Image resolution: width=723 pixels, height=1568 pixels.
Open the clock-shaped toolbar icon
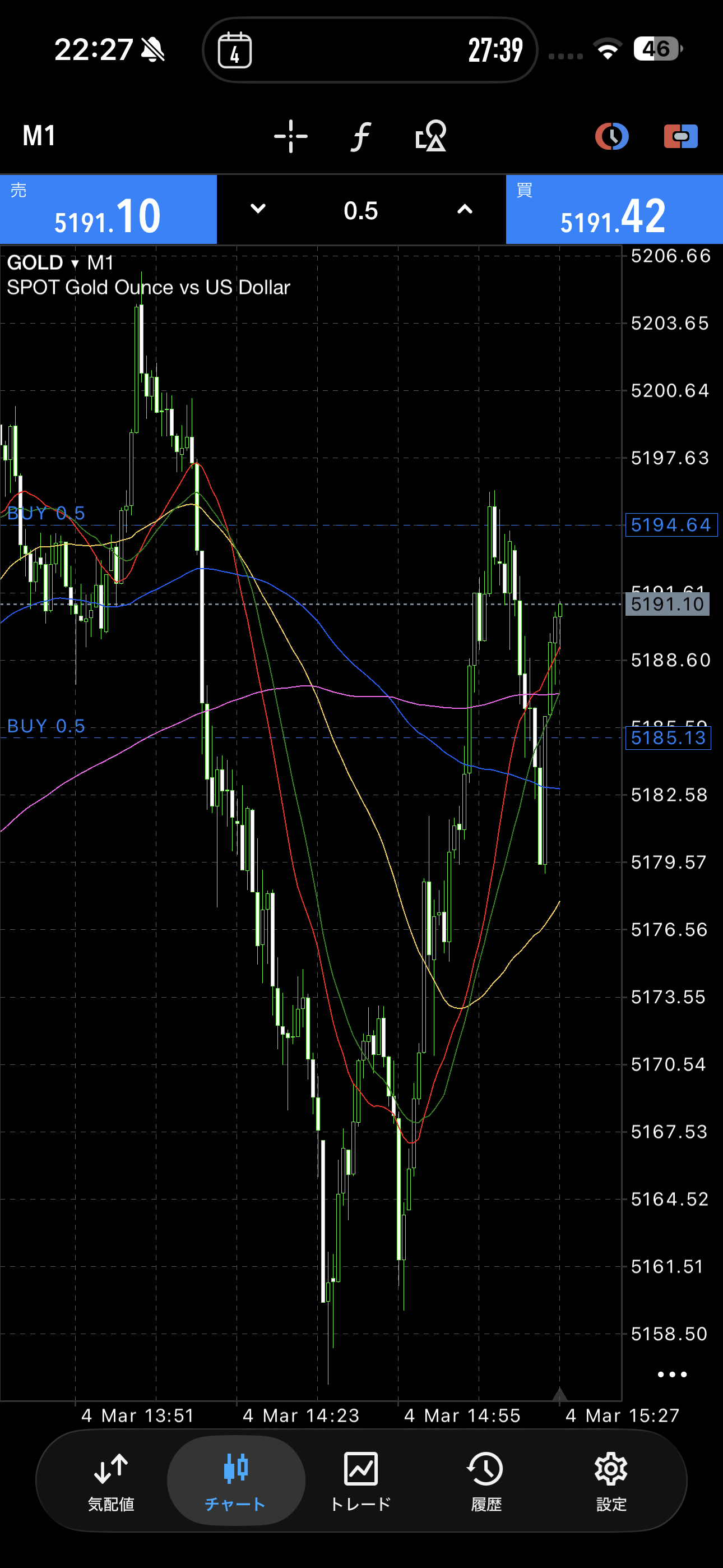611,136
